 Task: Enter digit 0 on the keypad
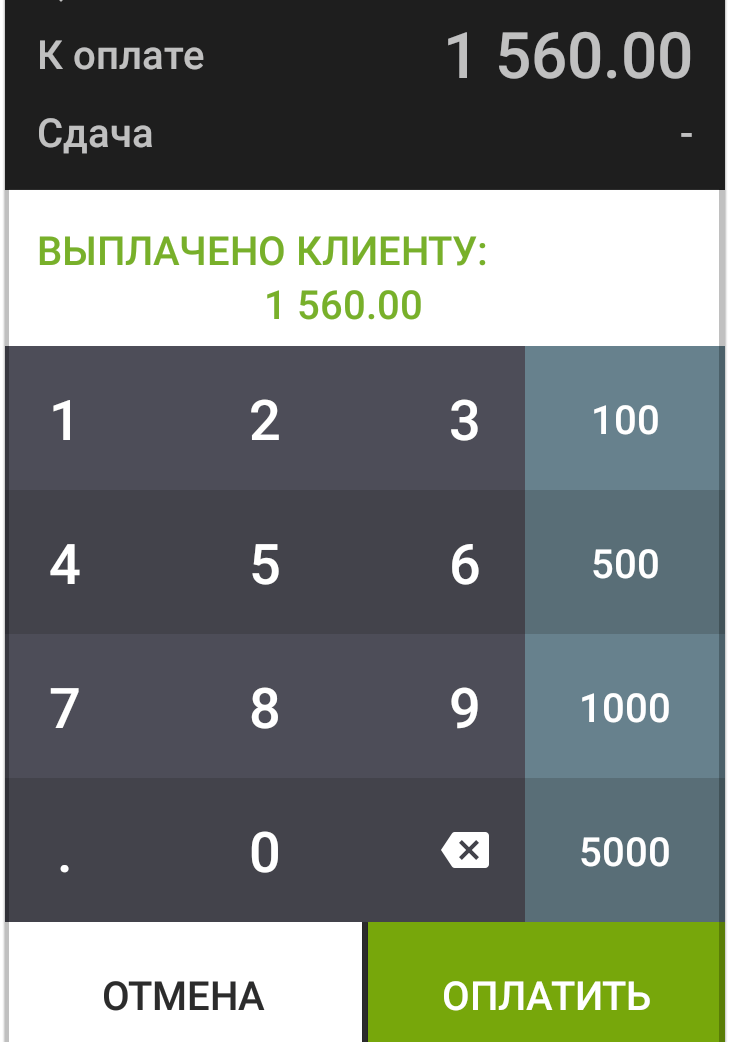264,853
